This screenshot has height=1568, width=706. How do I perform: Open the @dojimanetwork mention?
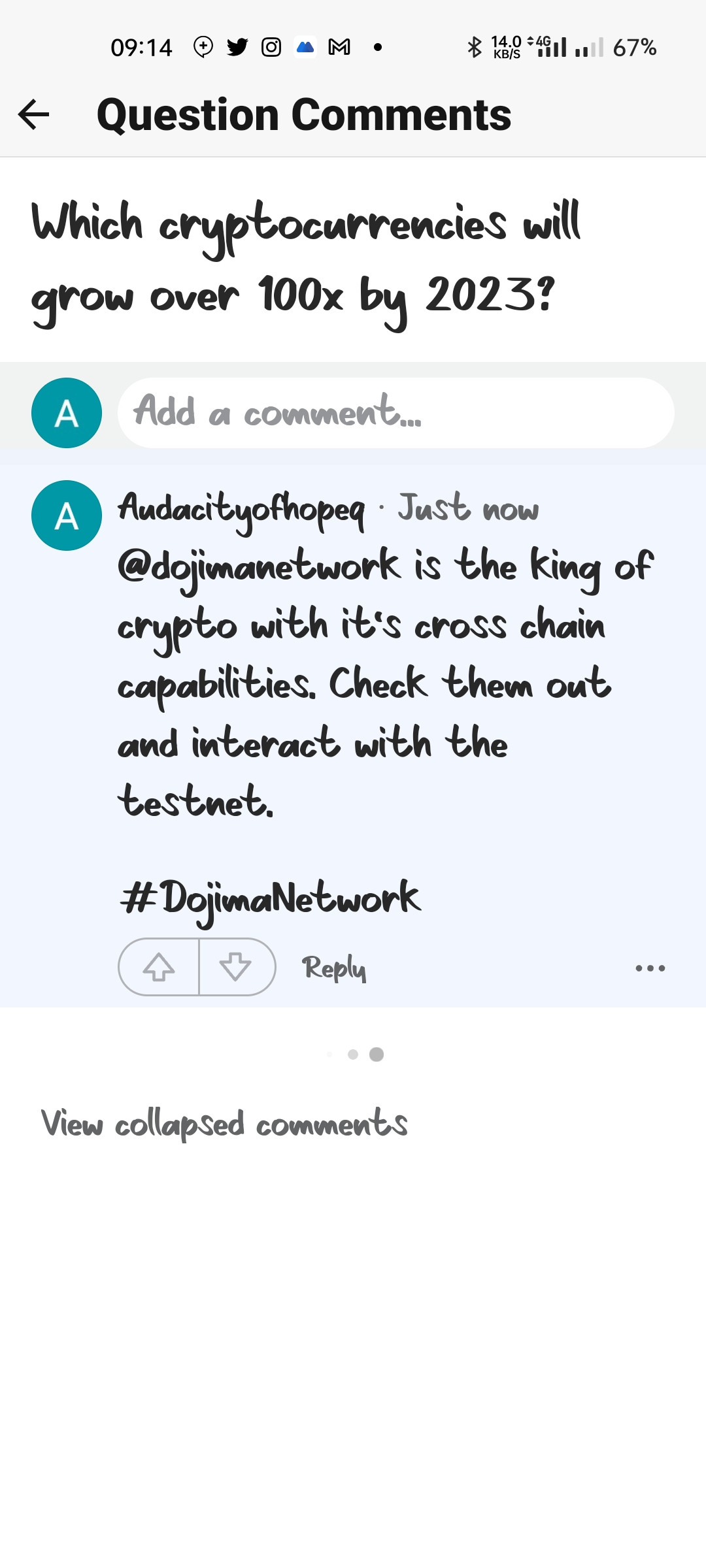click(259, 566)
